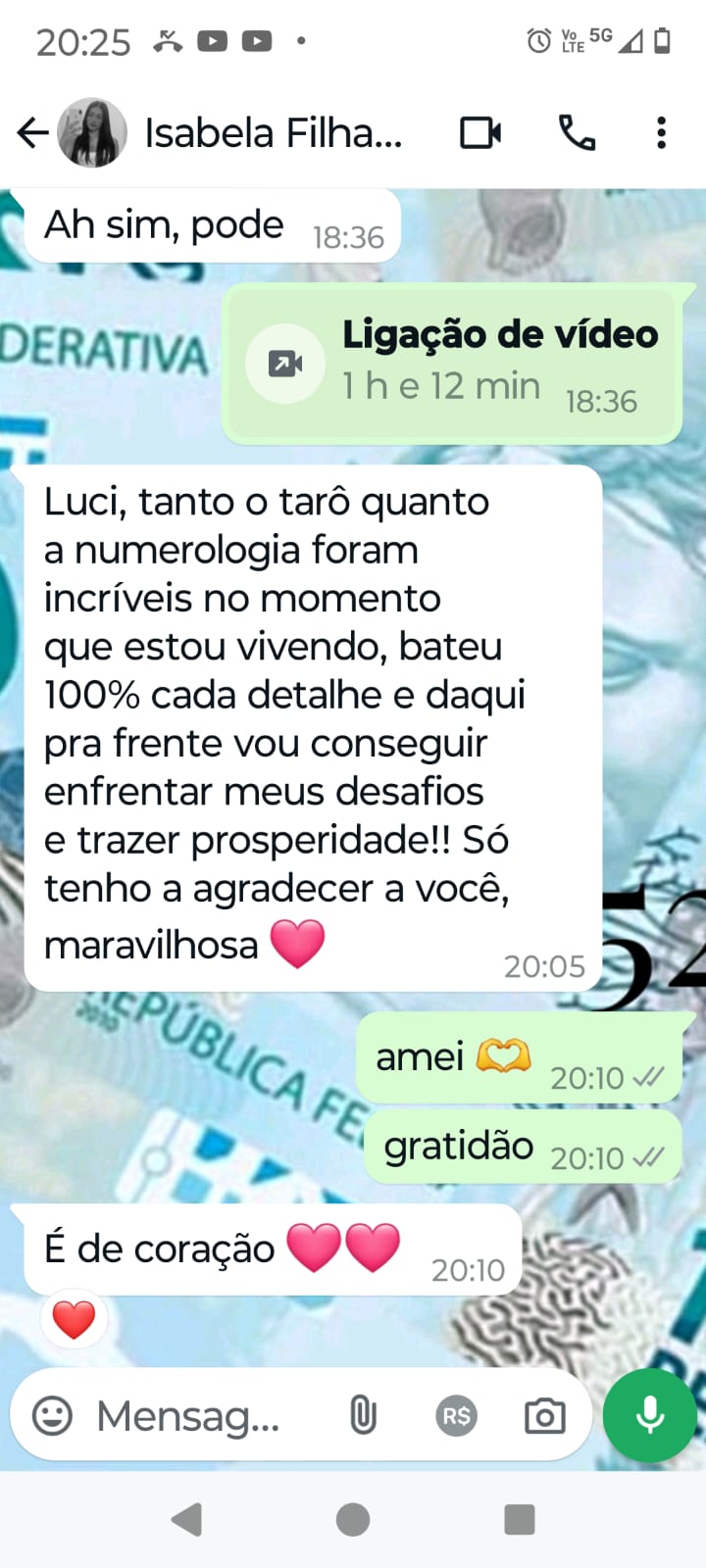Image resolution: width=706 pixels, height=1568 pixels.
Task: Open Isabela Filha's profile picture
Action: click(x=93, y=132)
